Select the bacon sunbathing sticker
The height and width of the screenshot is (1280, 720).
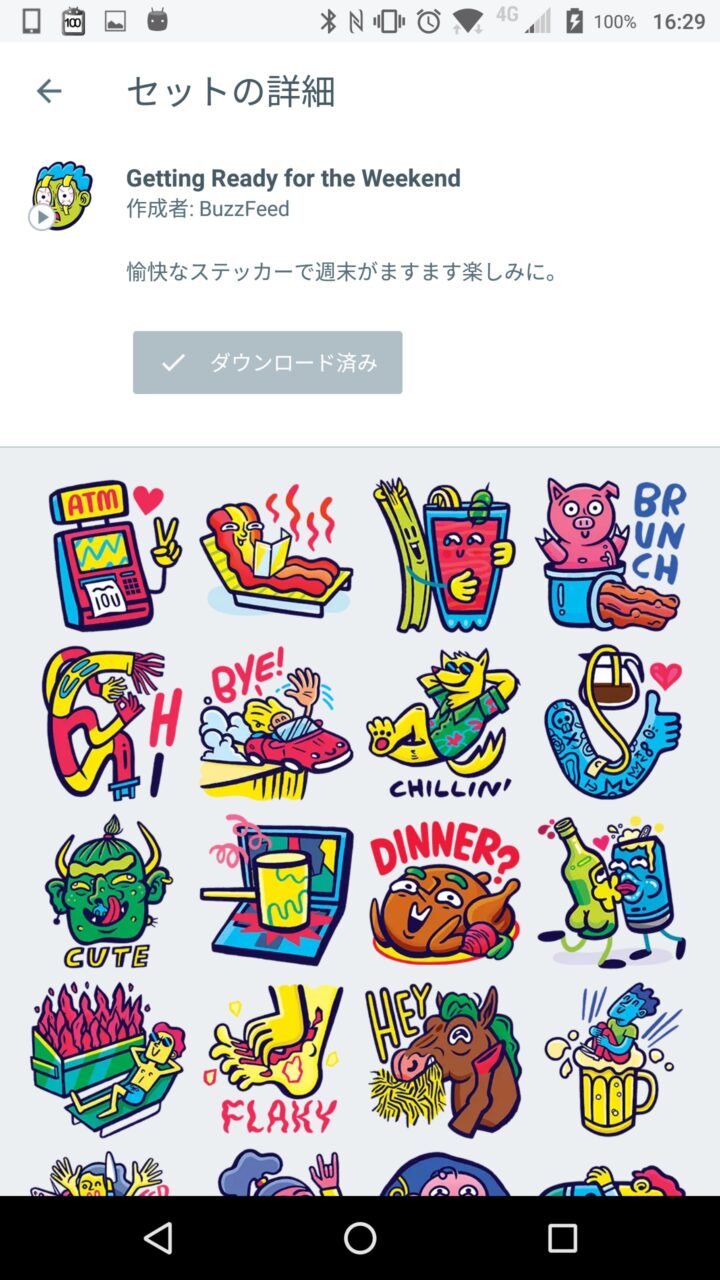coord(275,555)
